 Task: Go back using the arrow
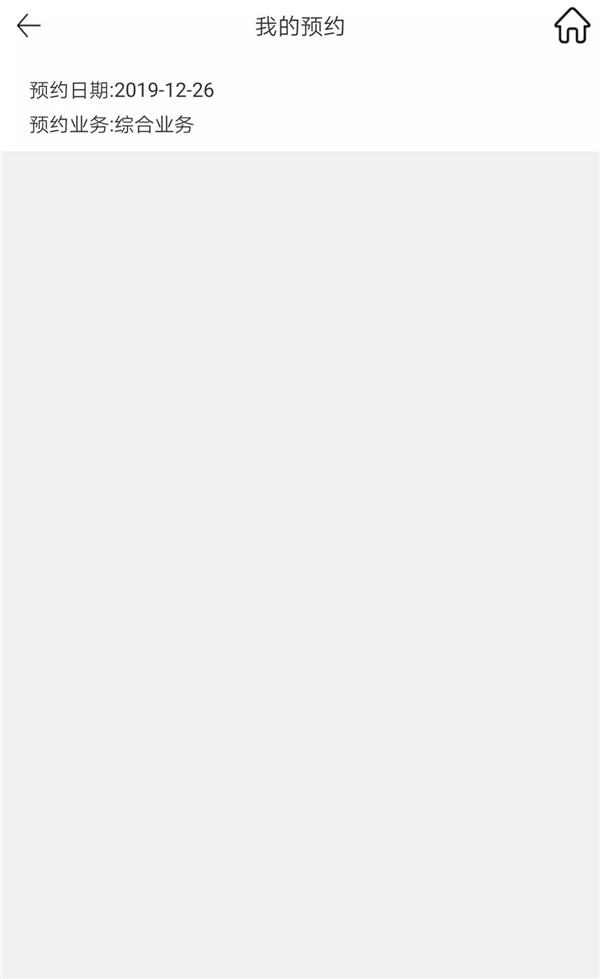[29, 26]
